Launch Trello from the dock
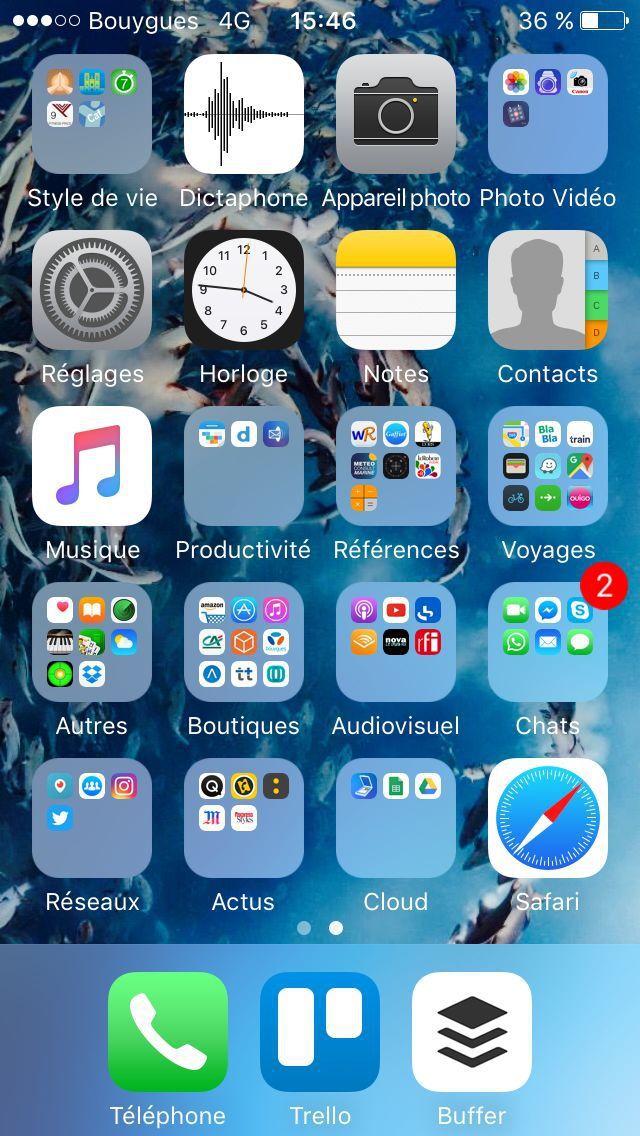This screenshot has width=640, height=1136. coord(320,1032)
